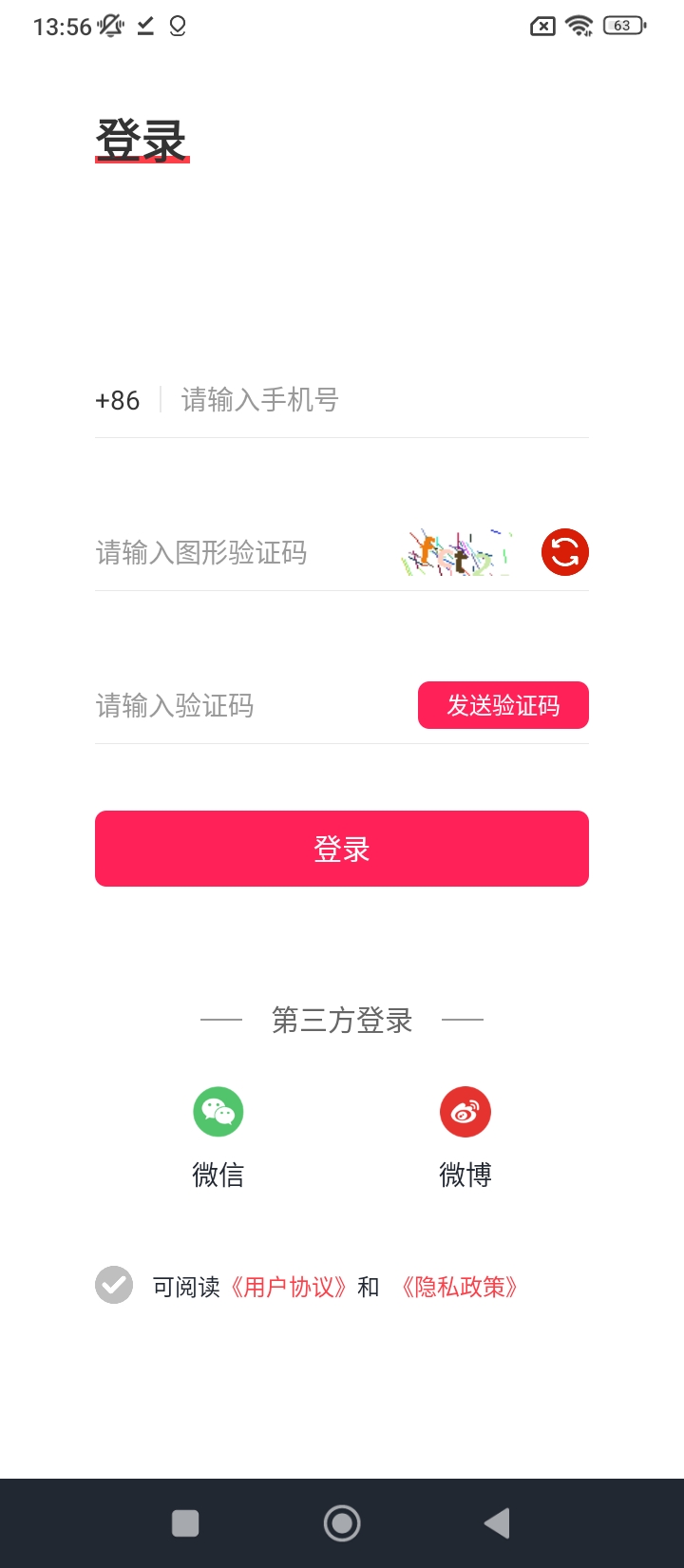Screen dimensions: 684x1568
Task: Focus the 请输入验证码 field
Action: tap(247, 705)
